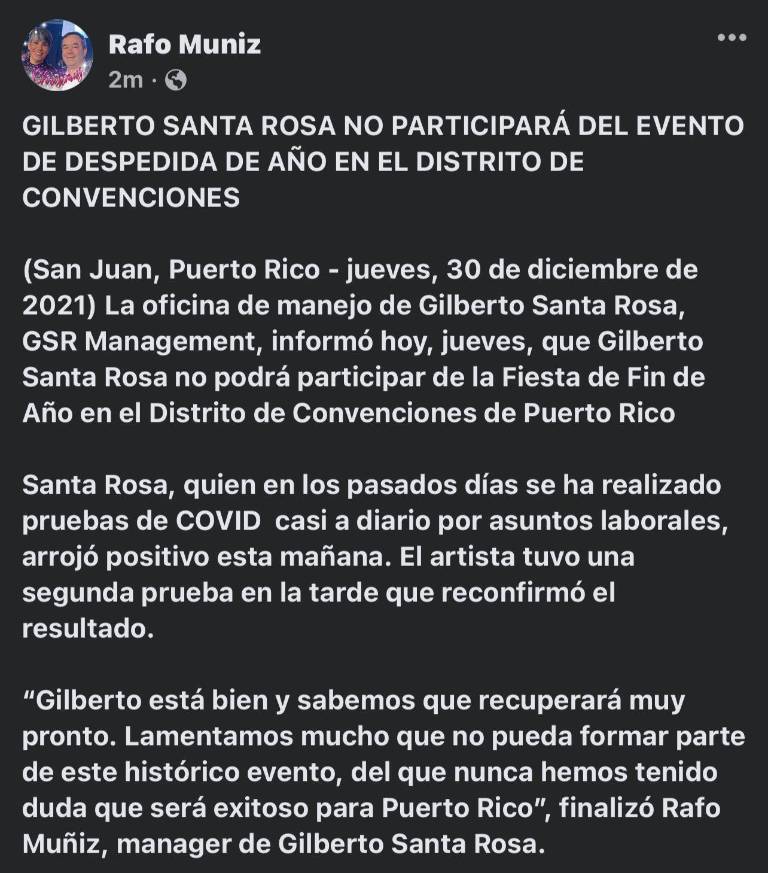Open the post's three-dot options menu
Image resolution: width=768 pixels, height=873 pixels.
point(732,38)
